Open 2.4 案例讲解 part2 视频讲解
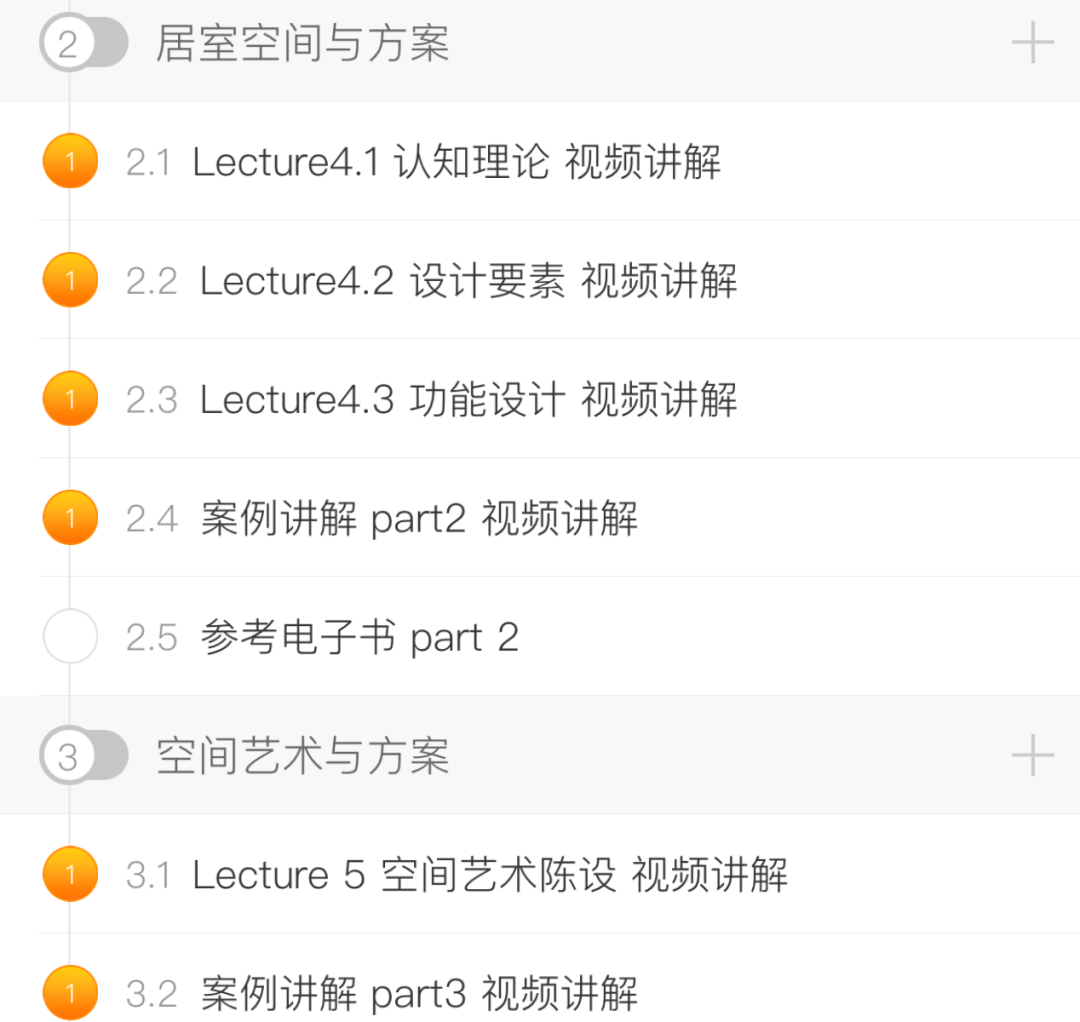The height and width of the screenshot is (1022, 1080). click(x=418, y=519)
